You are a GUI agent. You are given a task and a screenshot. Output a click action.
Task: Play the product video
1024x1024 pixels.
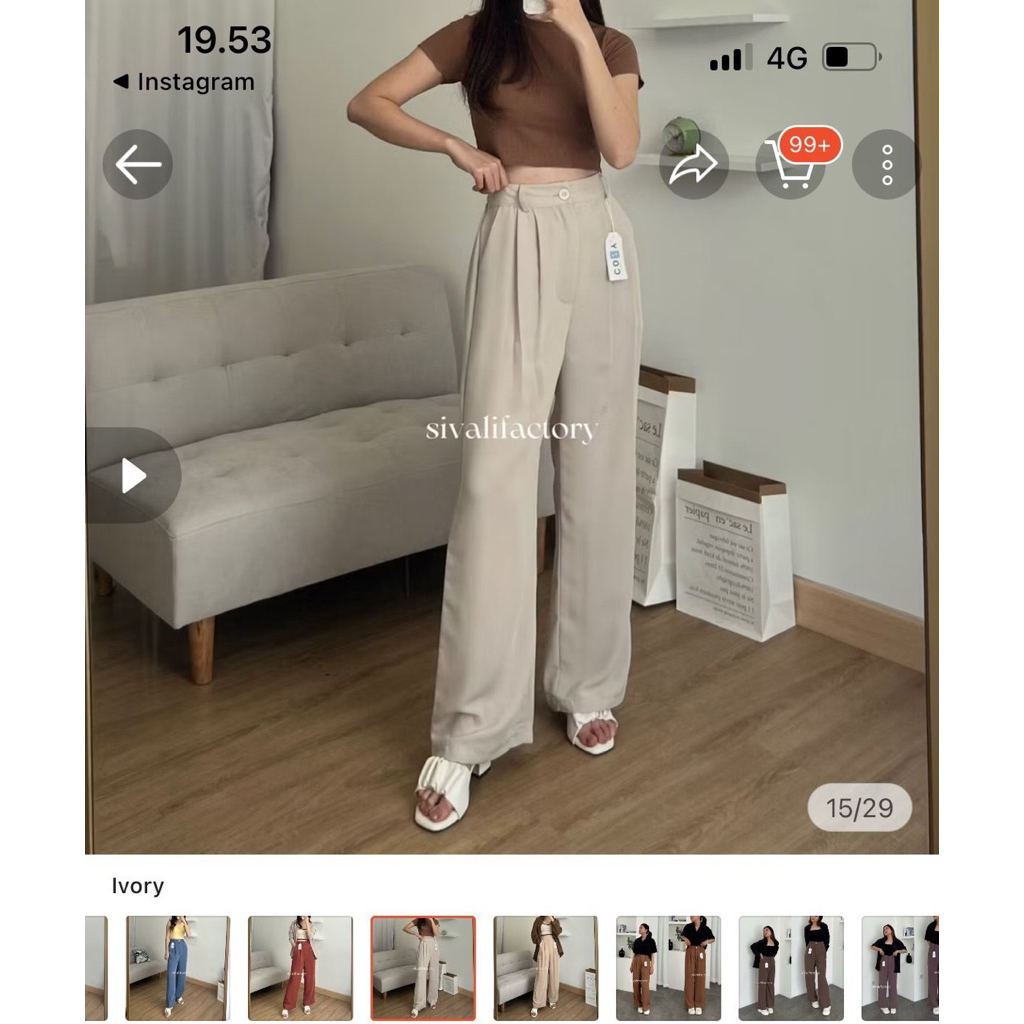134,476
